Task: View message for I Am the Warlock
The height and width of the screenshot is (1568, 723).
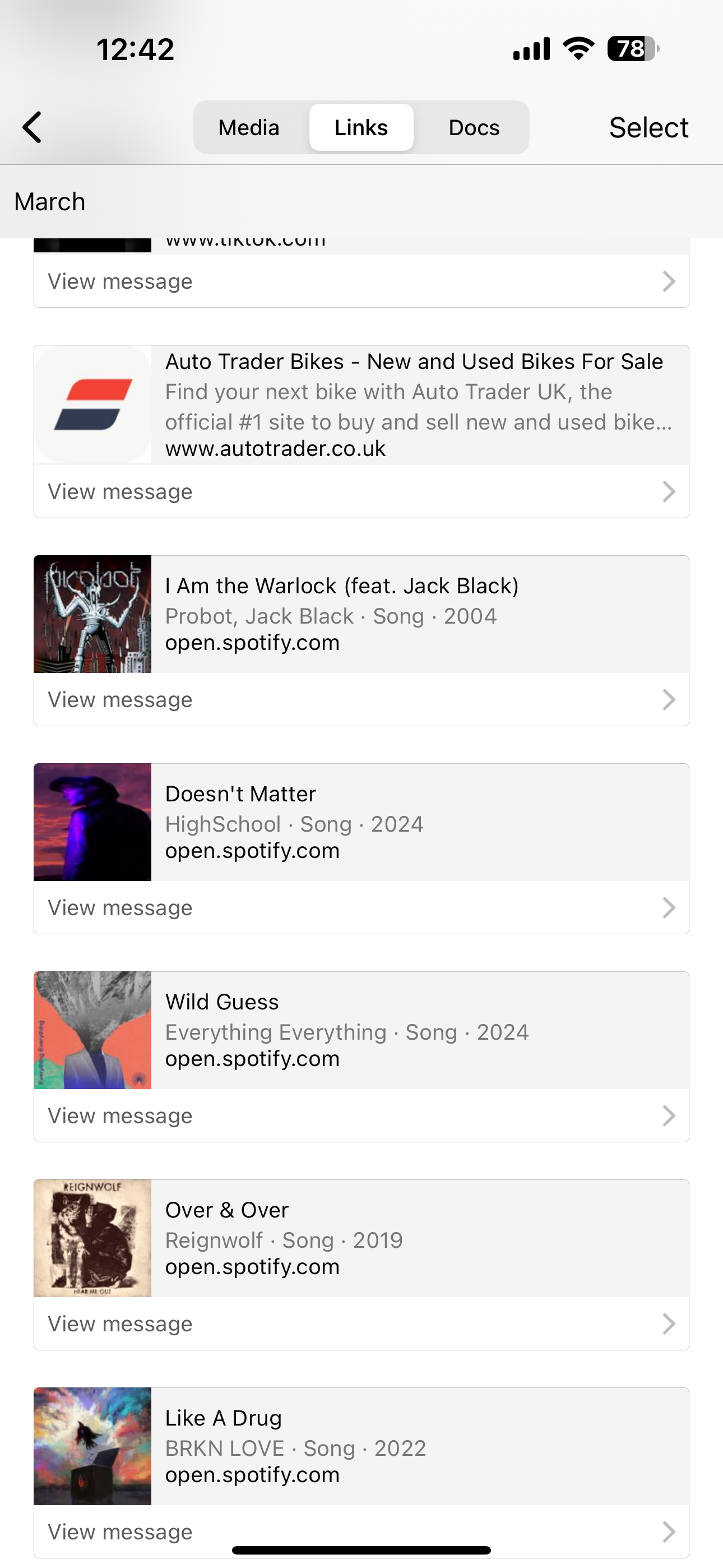Action: tap(361, 700)
